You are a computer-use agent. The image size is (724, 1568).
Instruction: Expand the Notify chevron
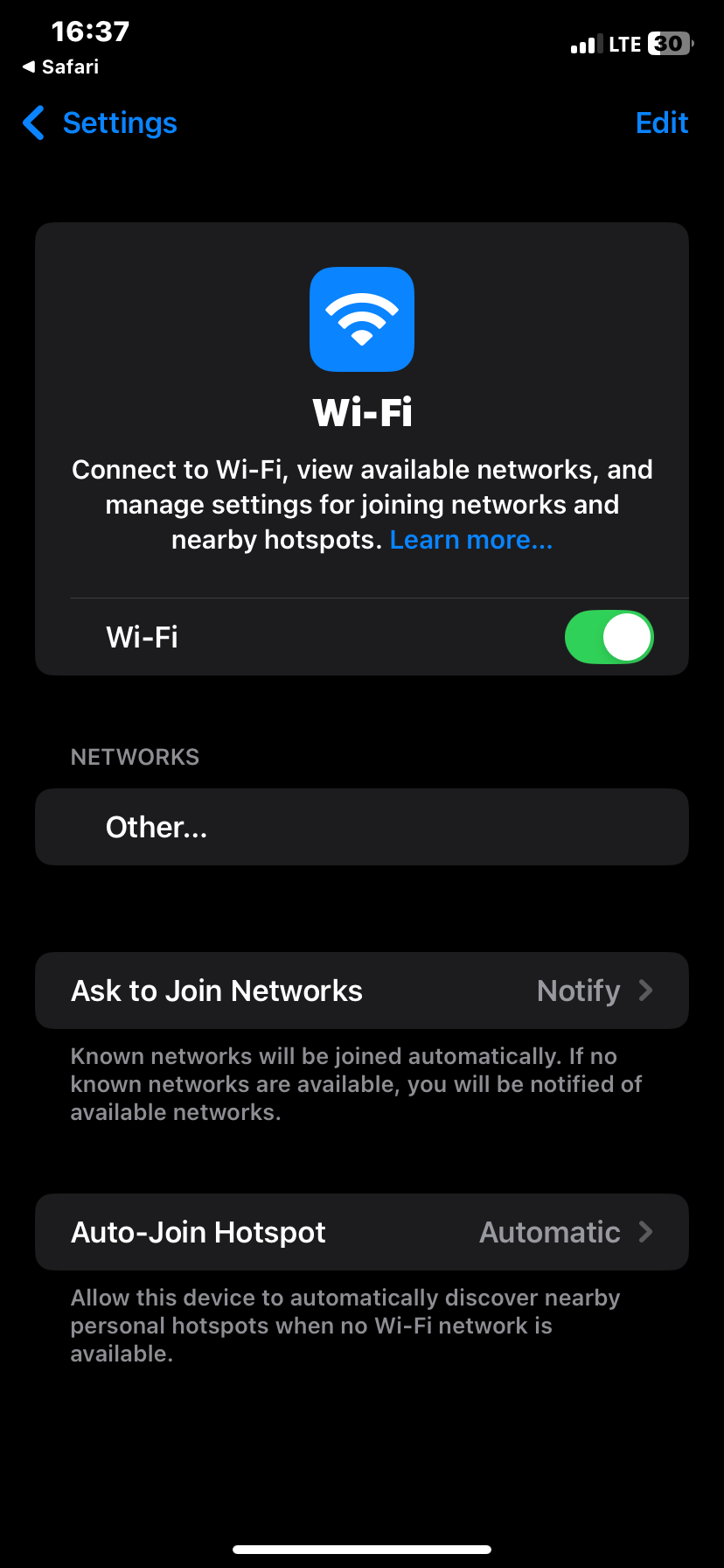pyautogui.click(x=645, y=990)
